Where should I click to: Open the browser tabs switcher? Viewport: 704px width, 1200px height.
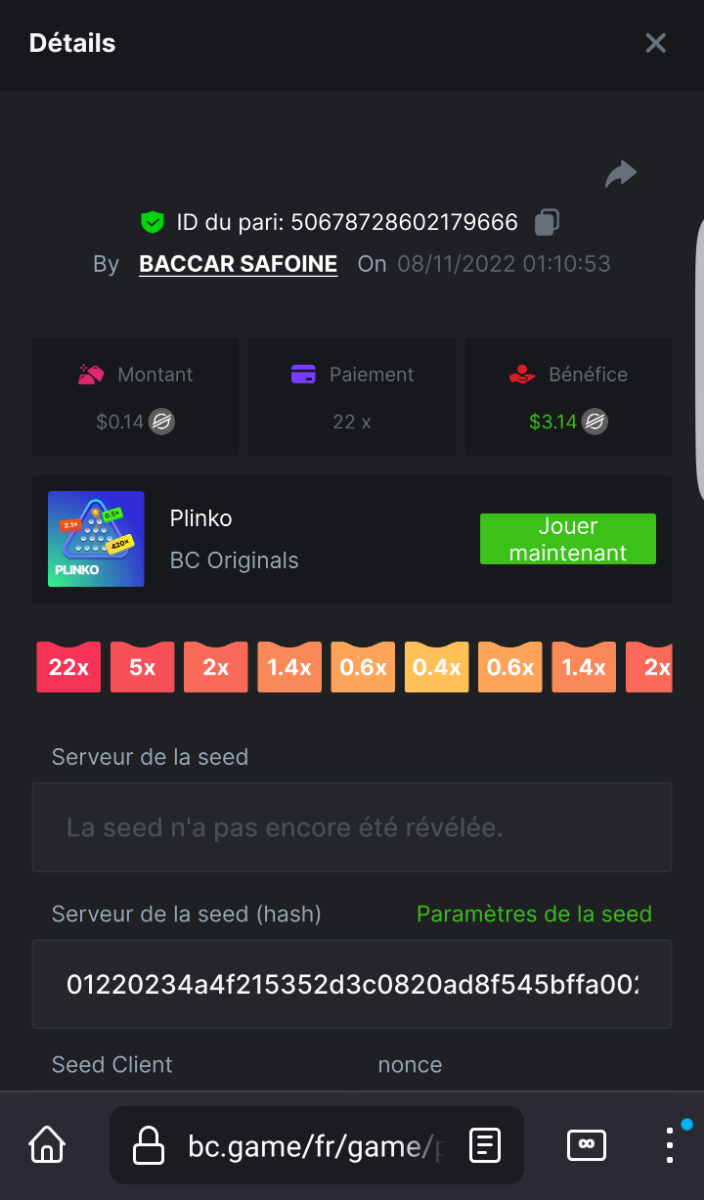click(x=586, y=1145)
